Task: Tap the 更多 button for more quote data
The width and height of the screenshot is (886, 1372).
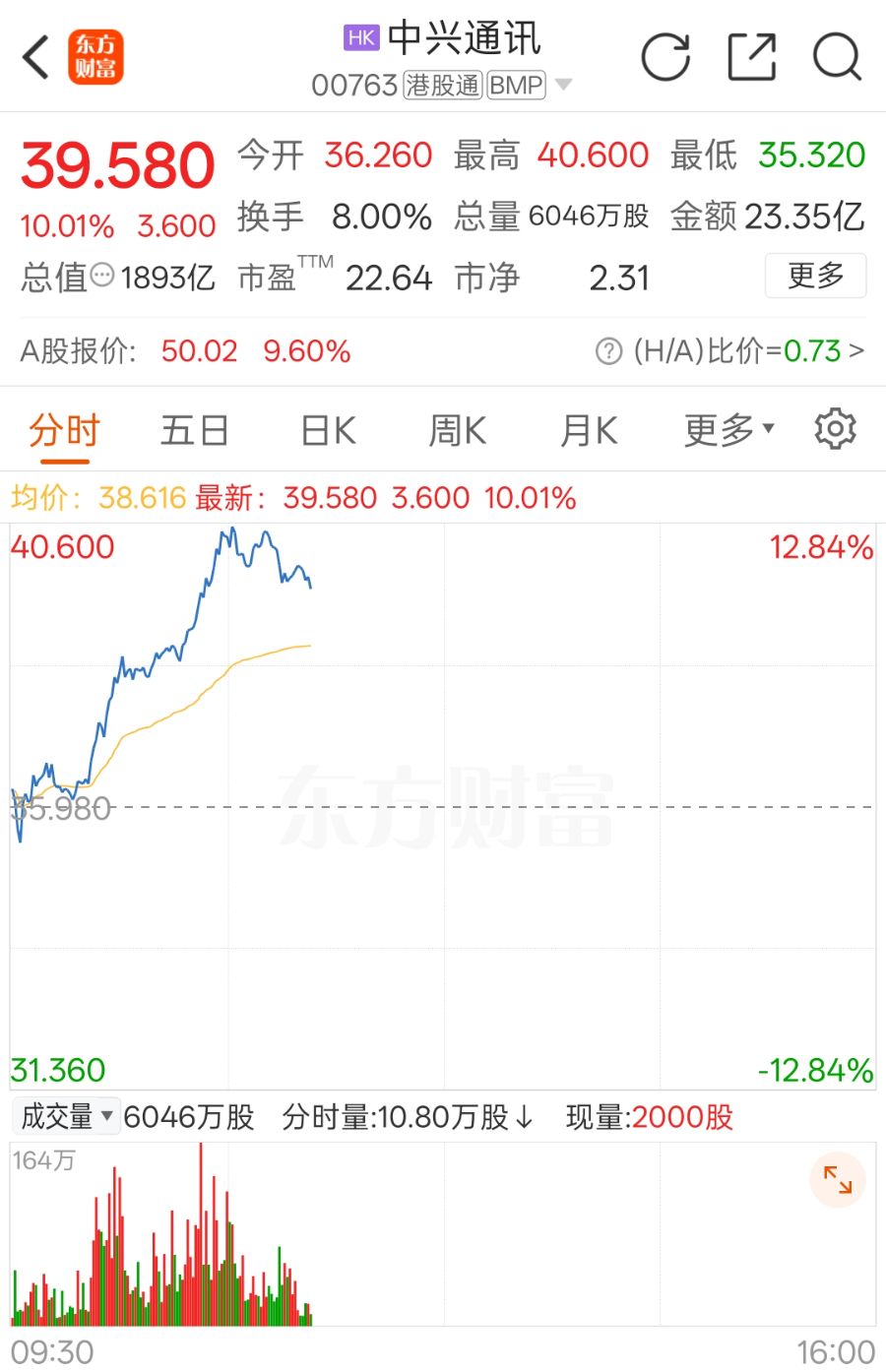Action: click(815, 276)
